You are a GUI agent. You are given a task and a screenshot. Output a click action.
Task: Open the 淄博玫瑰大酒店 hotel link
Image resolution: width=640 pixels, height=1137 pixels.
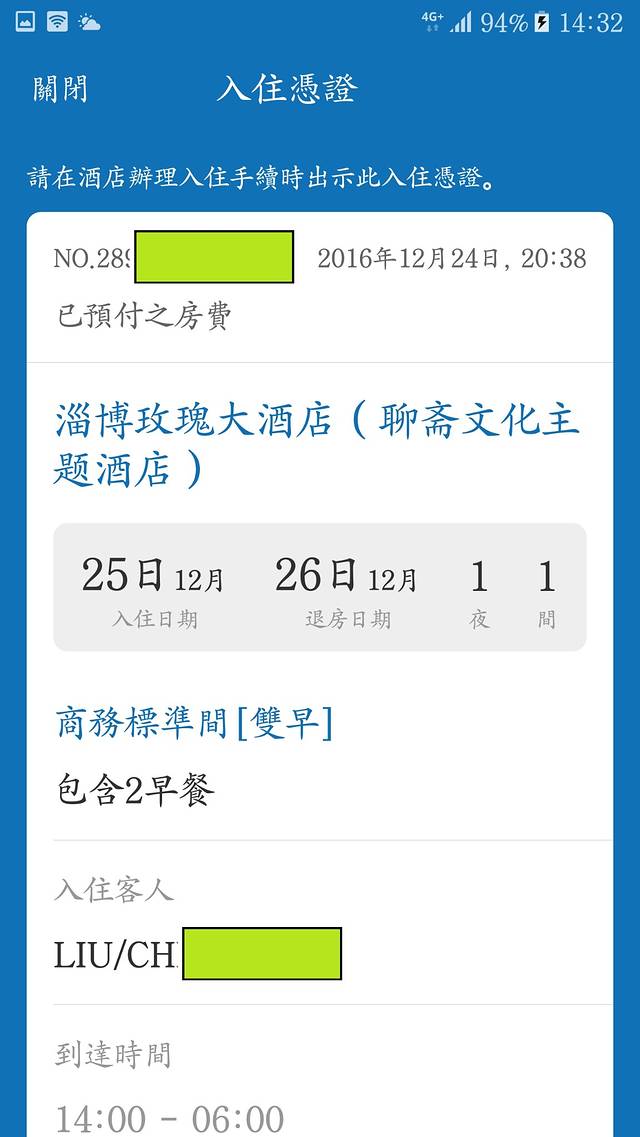click(x=316, y=444)
